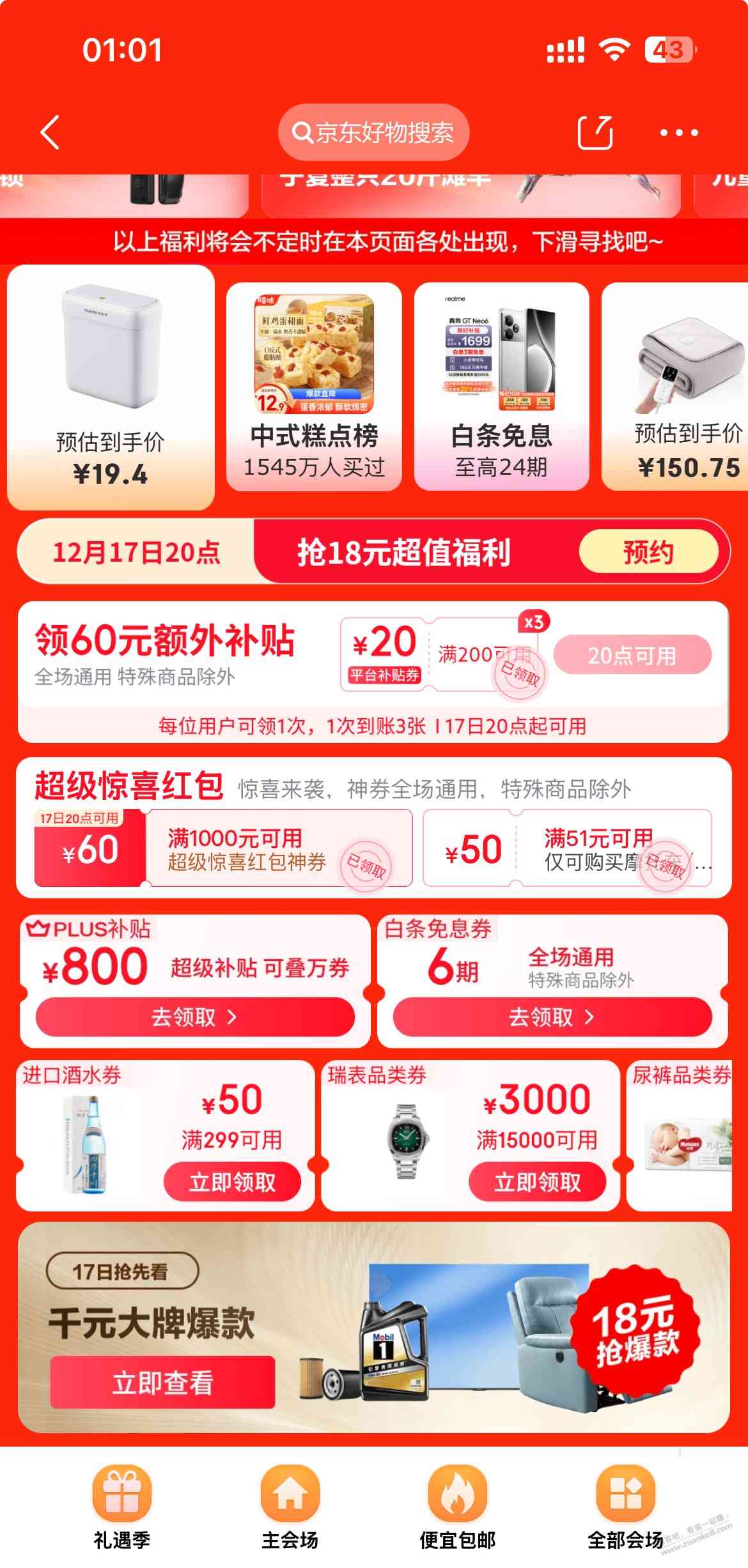The height and width of the screenshot is (1568, 748).
Task: Tap 预约 for the 18元超值福利
Action: (x=648, y=552)
